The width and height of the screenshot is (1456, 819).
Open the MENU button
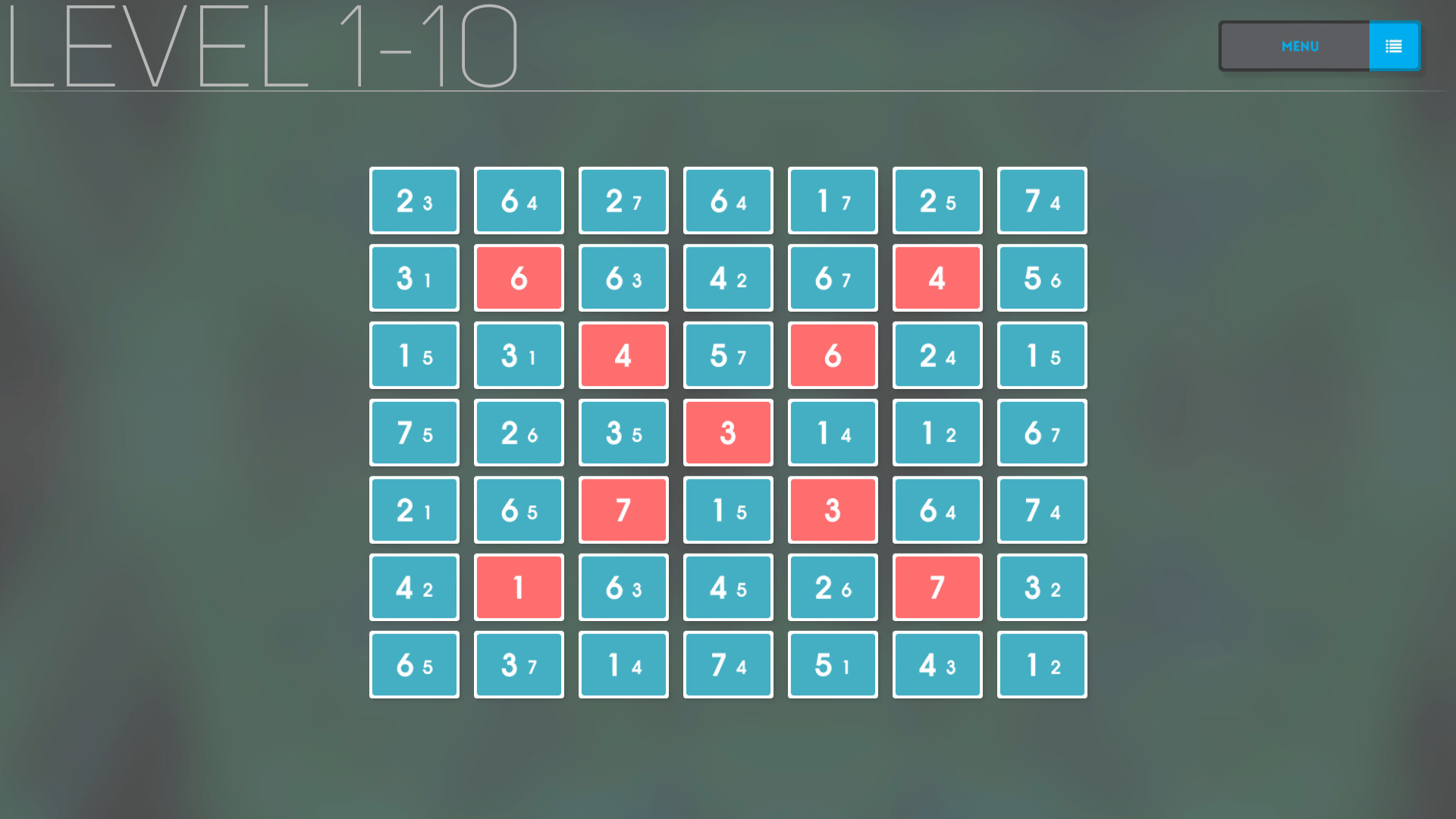pyautogui.click(x=1319, y=46)
